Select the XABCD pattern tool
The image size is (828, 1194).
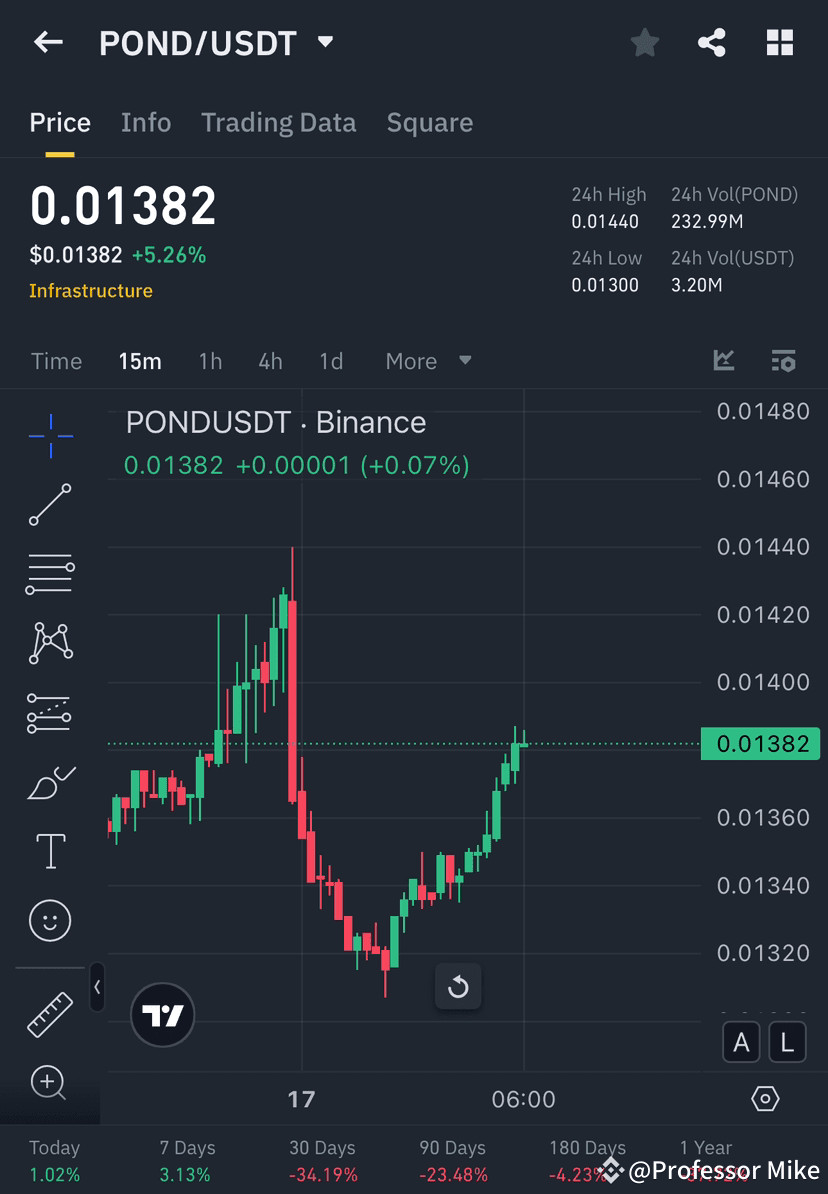pos(50,643)
